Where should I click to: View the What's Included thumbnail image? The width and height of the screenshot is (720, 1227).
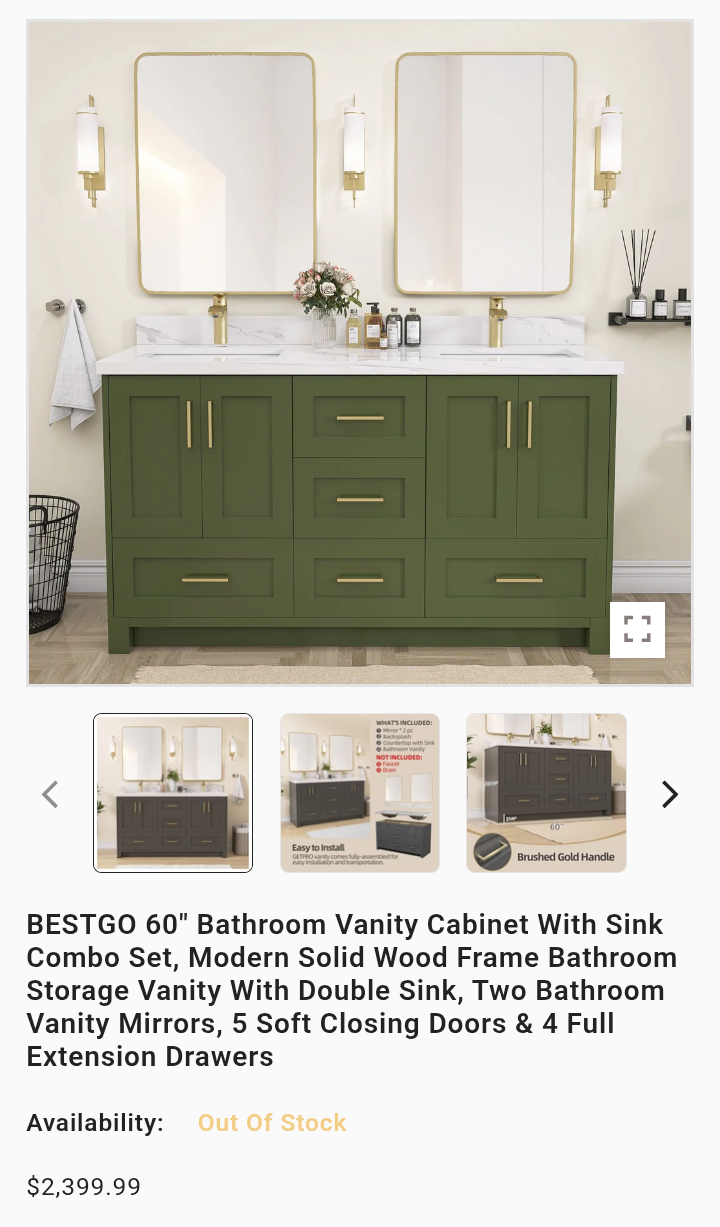point(360,793)
